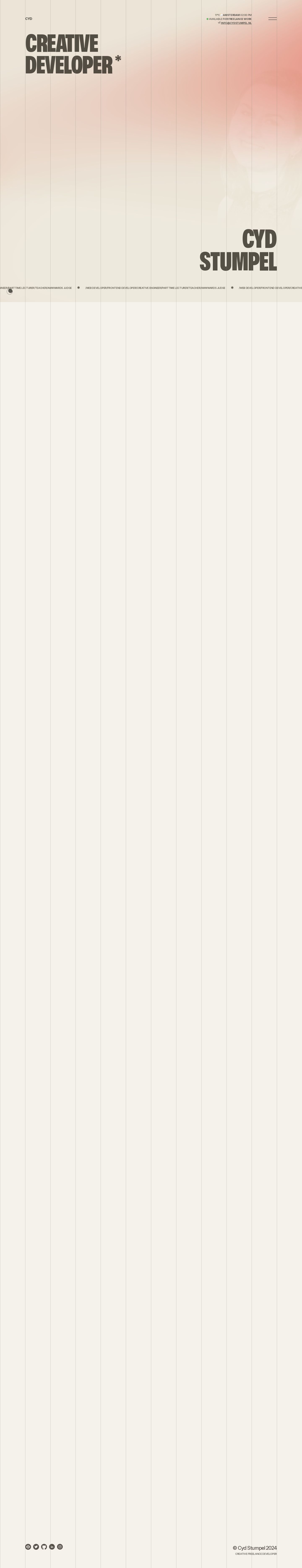Viewport: 302px width, 1568px height.
Task: Open the Instagram profile icon
Action: point(60,1547)
